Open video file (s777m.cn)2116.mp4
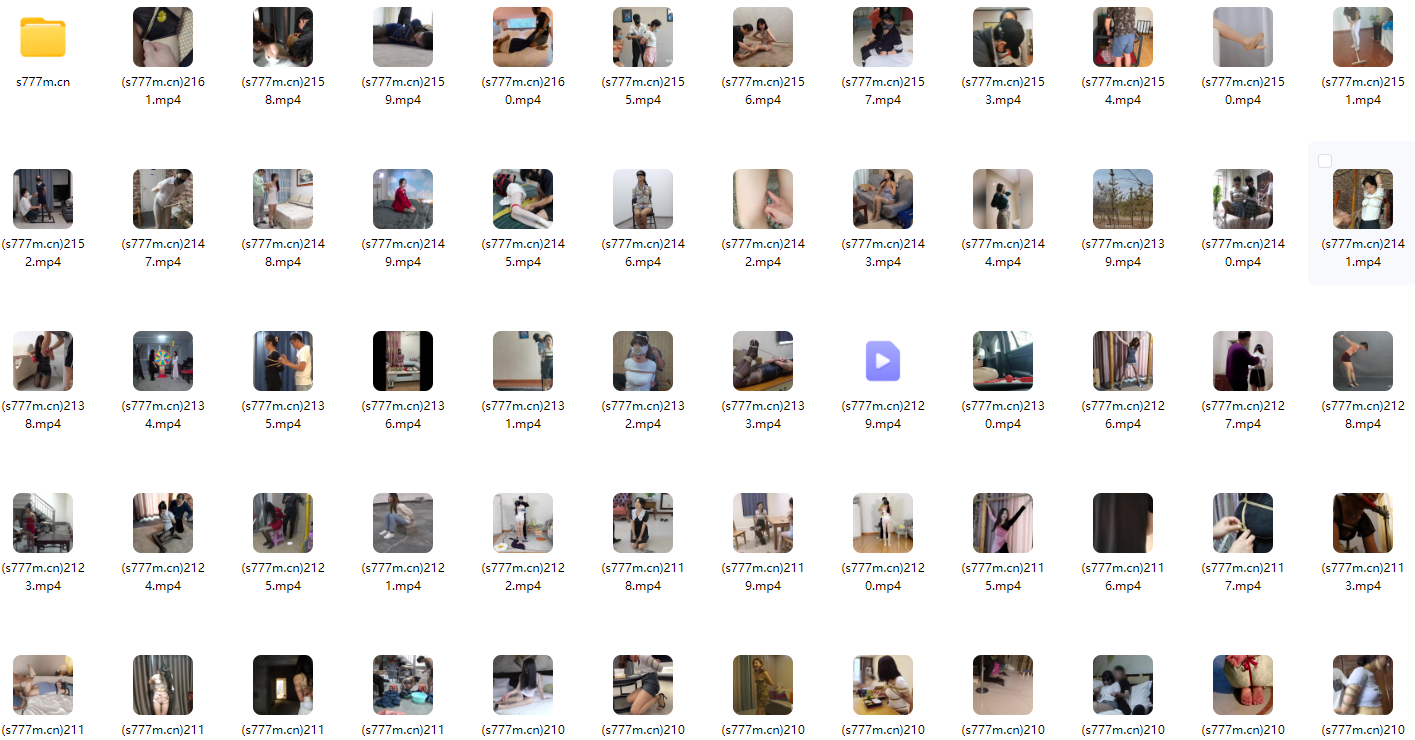This screenshot has height=740, width=1415. [1123, 523]
